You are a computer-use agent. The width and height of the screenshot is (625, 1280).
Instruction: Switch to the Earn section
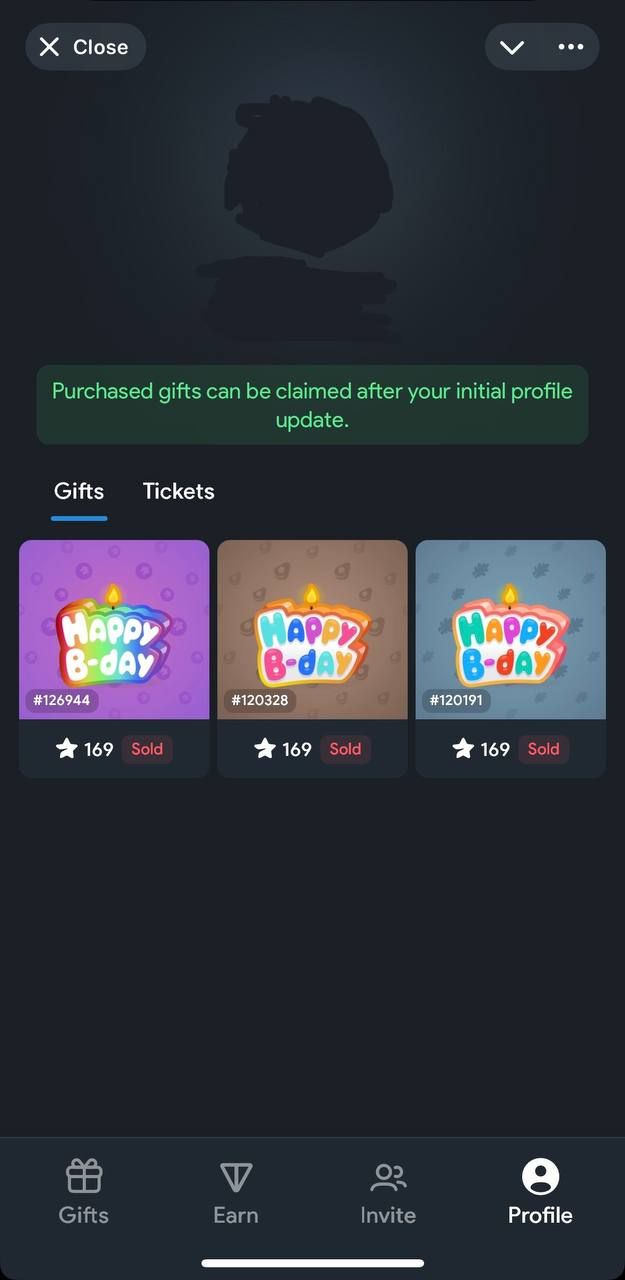point(236,1192)
